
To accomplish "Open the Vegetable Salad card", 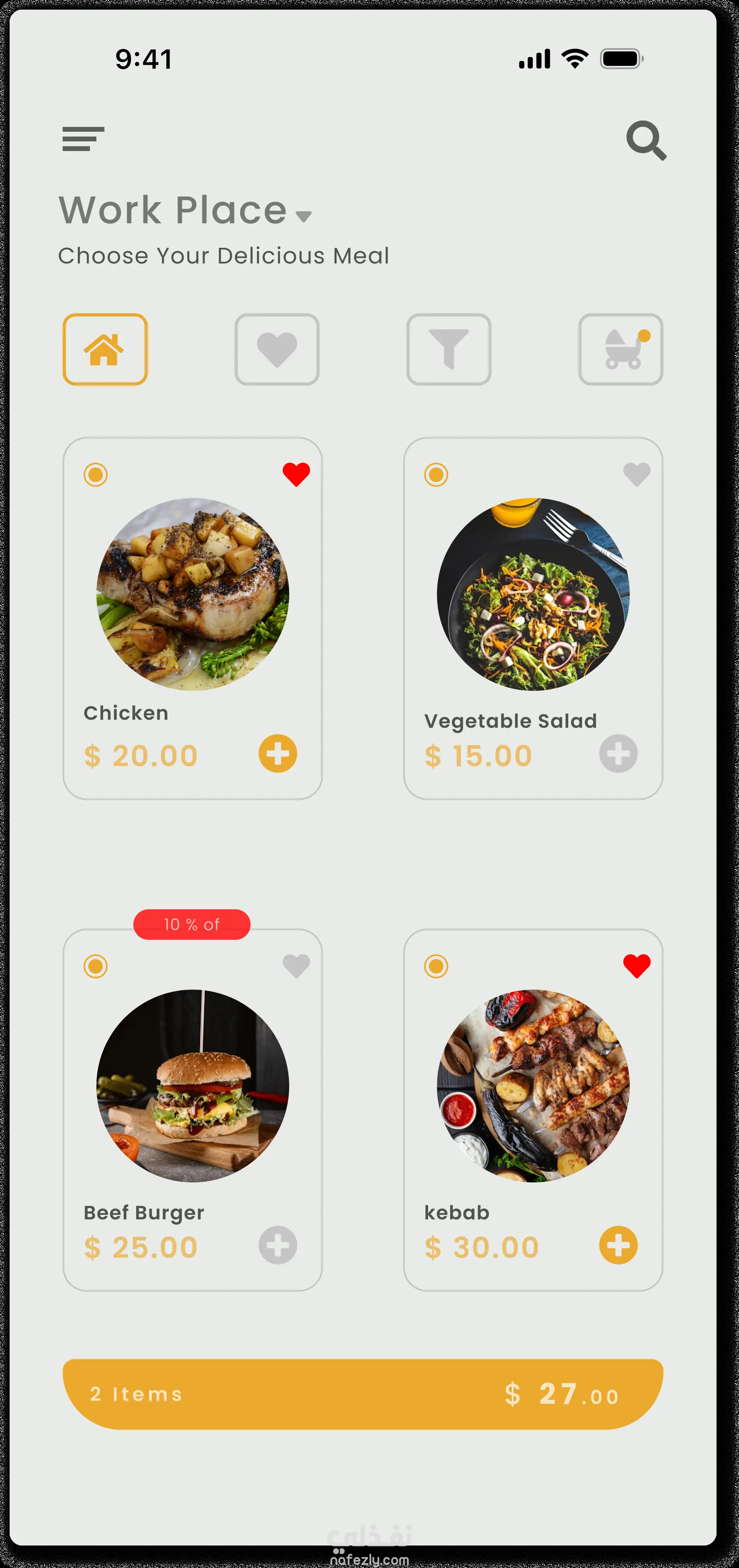I will pyautogui.click(x=533, y=595).
